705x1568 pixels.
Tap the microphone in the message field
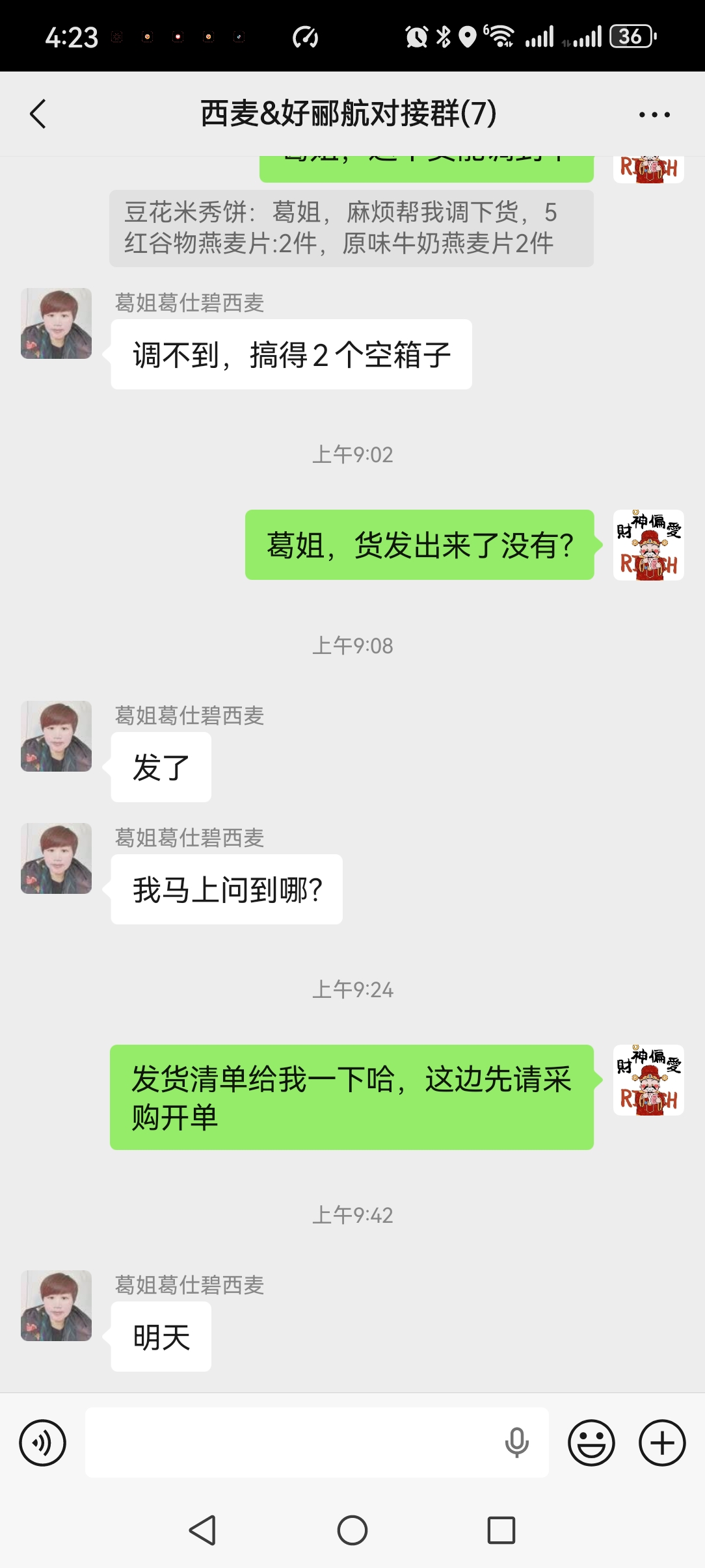tap(516, 1443)
